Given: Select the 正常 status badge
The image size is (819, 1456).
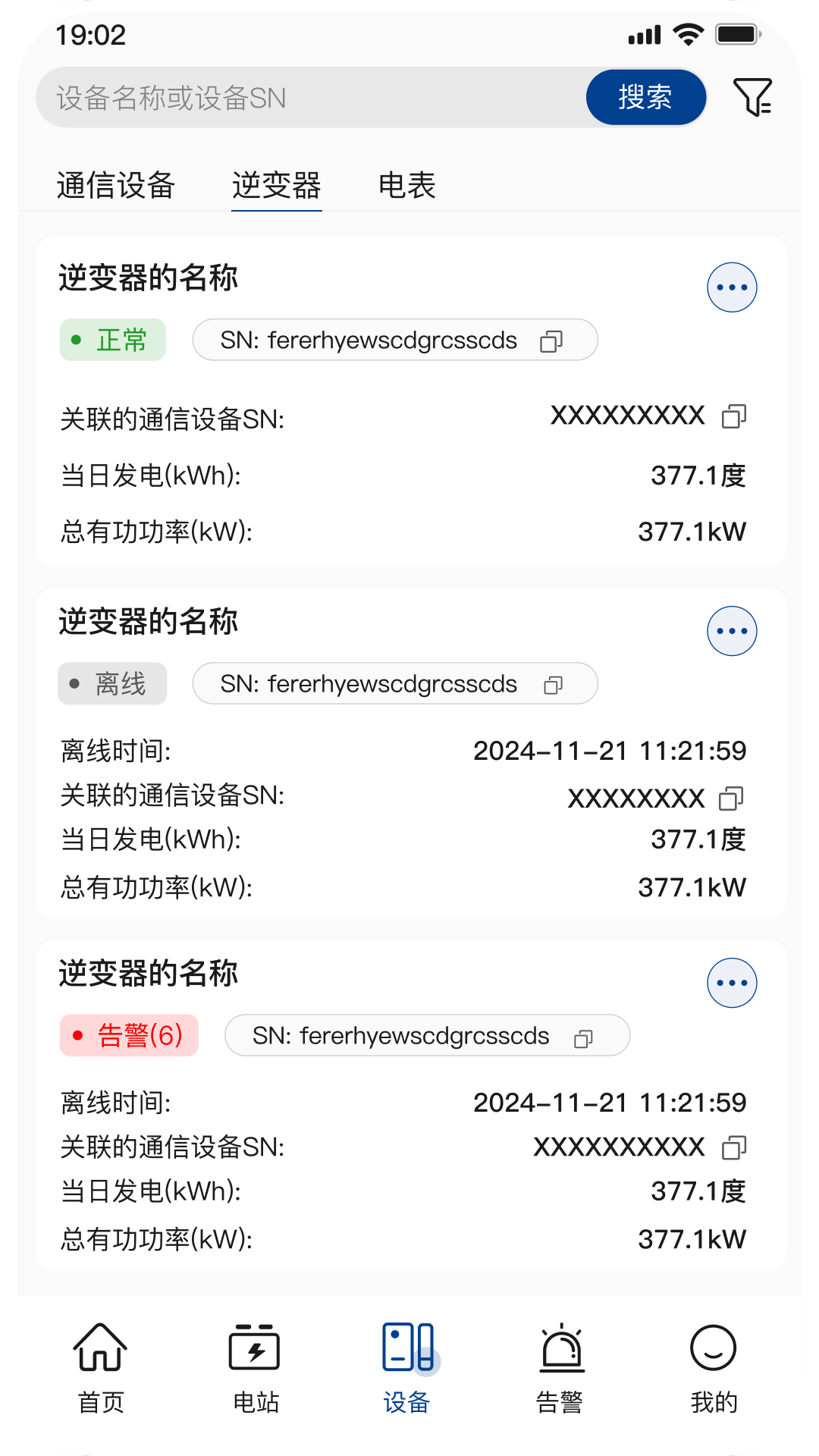Looking at the screenshot, I should pyautogui.click(x=111, y=341).
